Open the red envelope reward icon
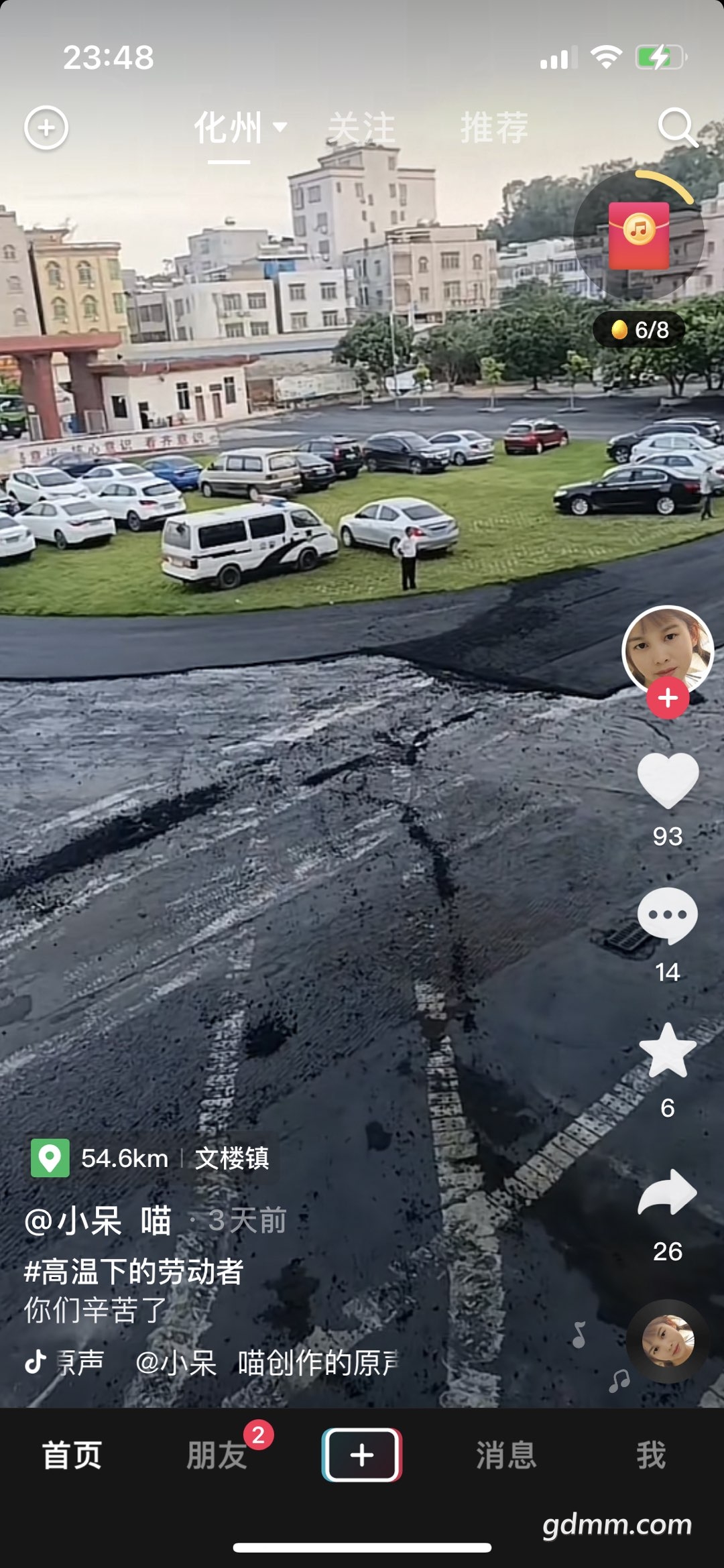The image size is (724, 1568). 638,235
